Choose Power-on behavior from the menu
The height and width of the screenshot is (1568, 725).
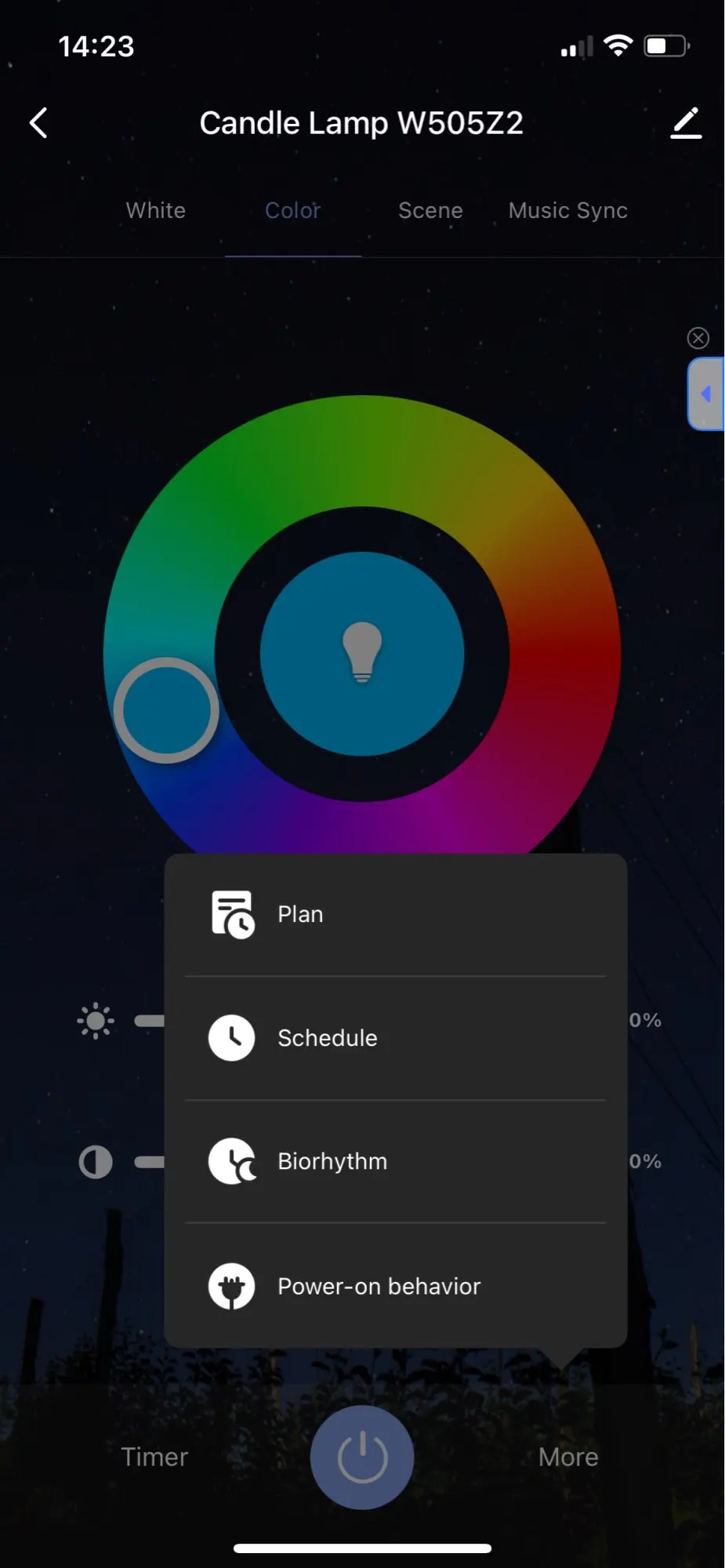pos(378,1286)
